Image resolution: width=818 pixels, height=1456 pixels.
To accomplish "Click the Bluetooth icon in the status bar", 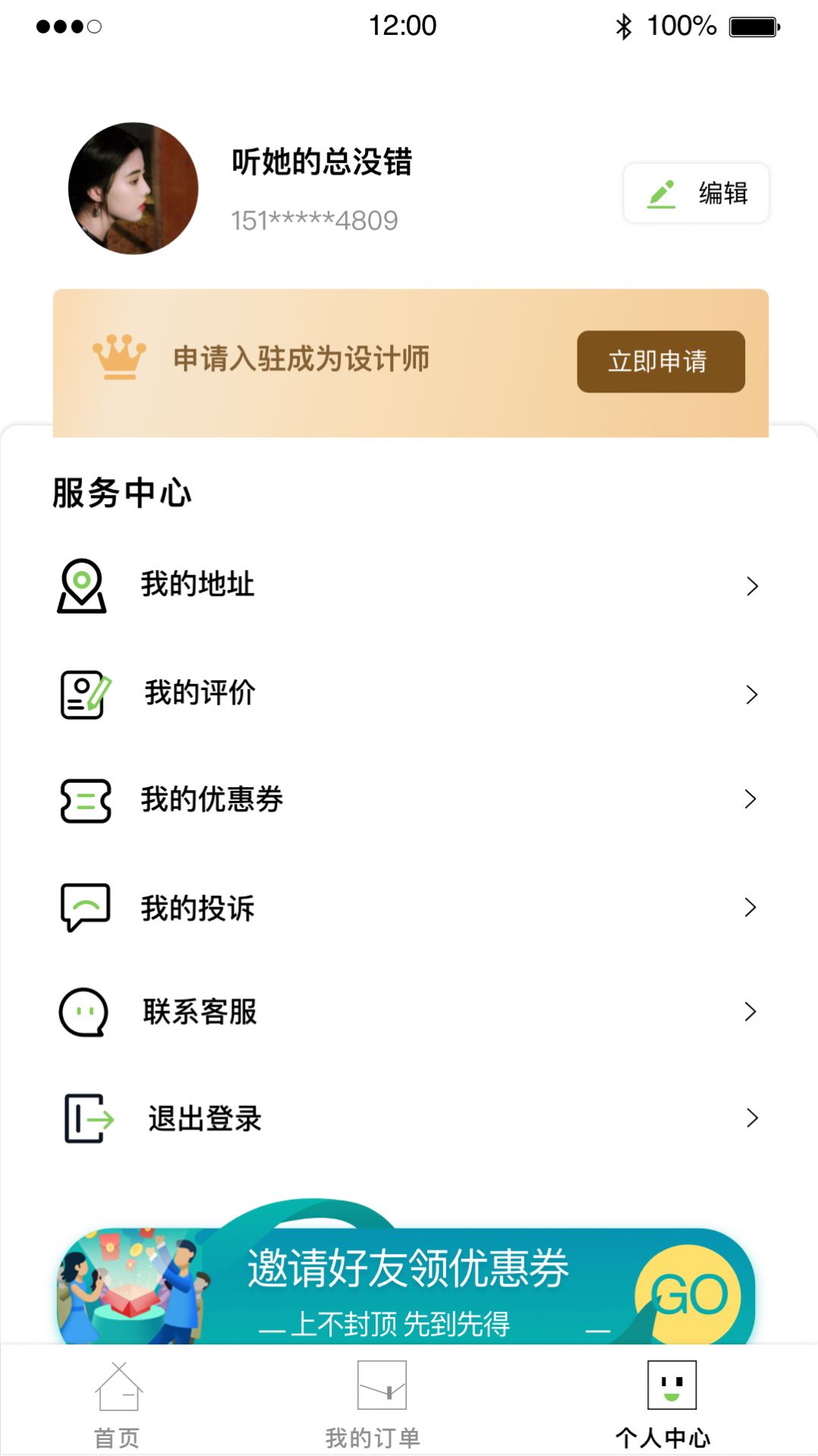I will click(625, 25).
